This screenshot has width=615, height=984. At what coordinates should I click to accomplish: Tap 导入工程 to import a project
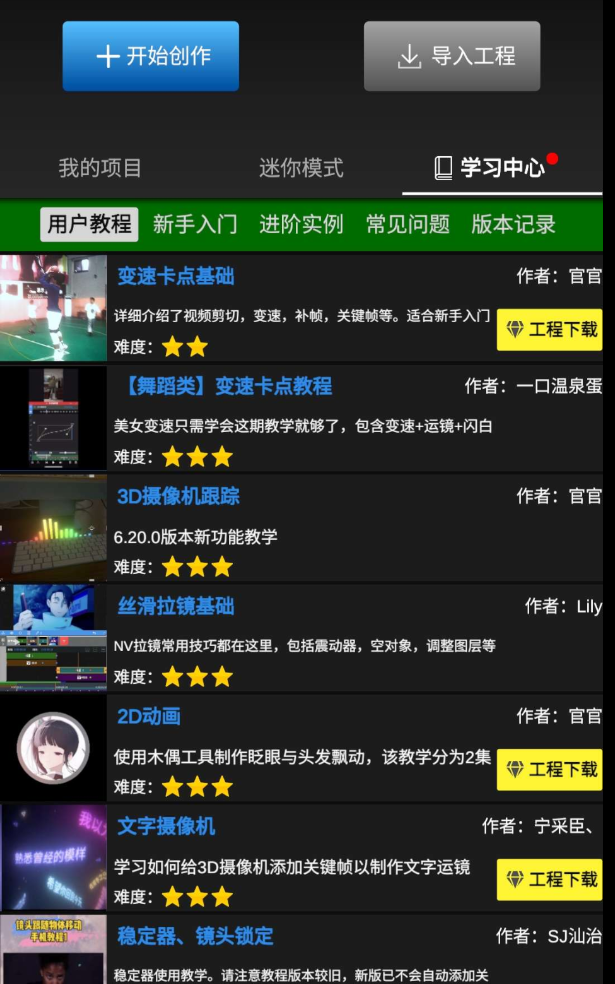[452, 57]
